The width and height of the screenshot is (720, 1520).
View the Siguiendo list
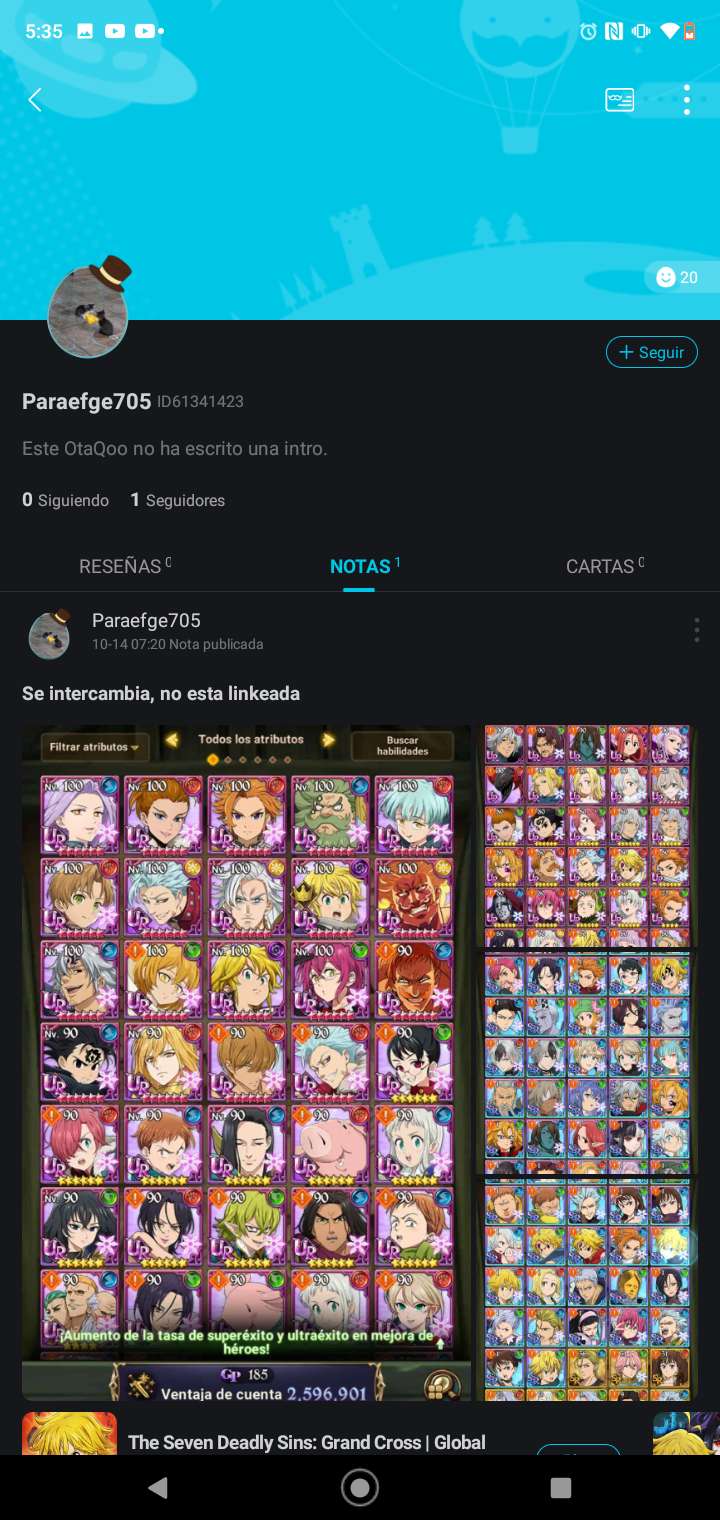[x=66, y=500]
